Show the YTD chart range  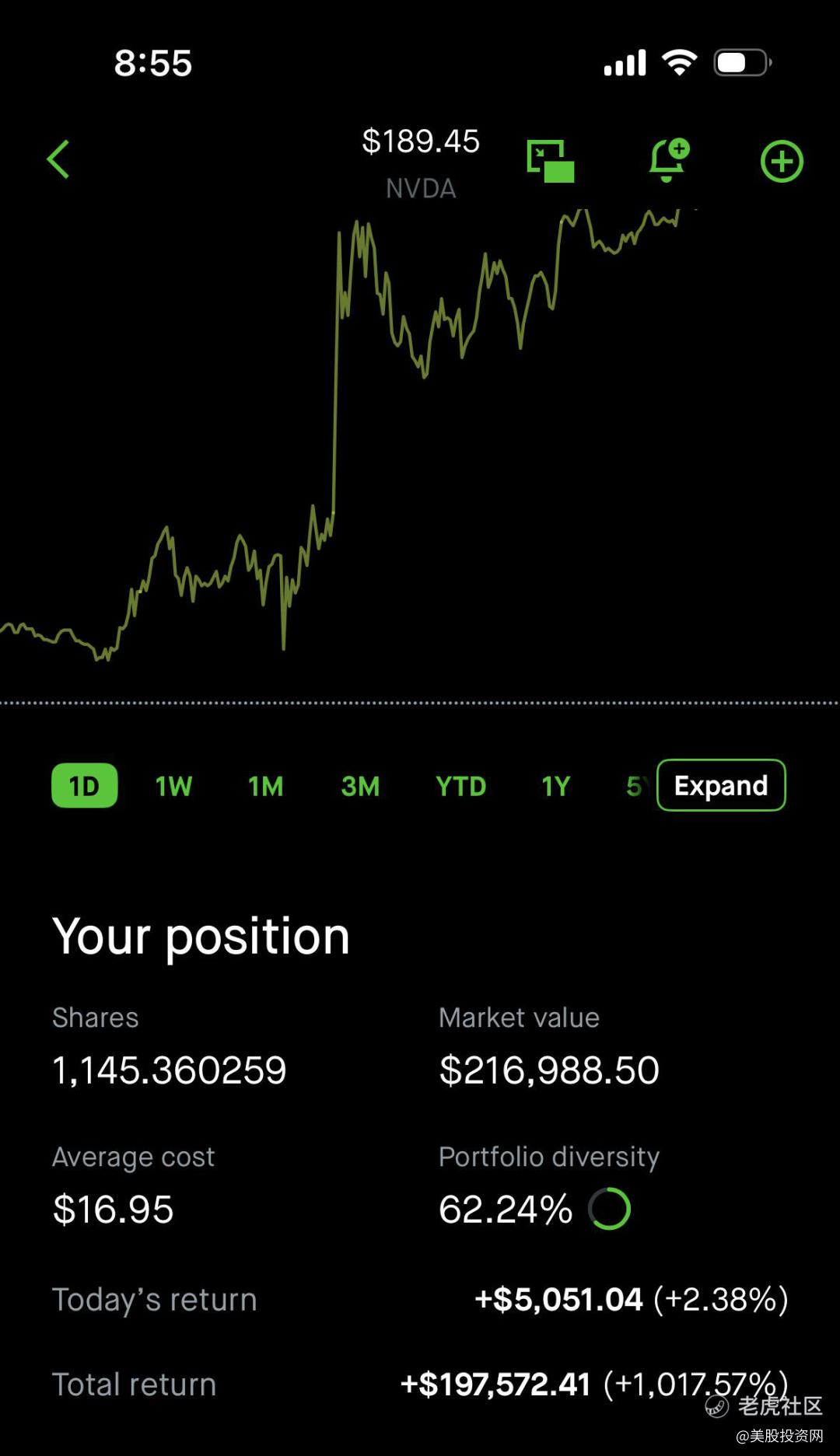click(460, 786)
